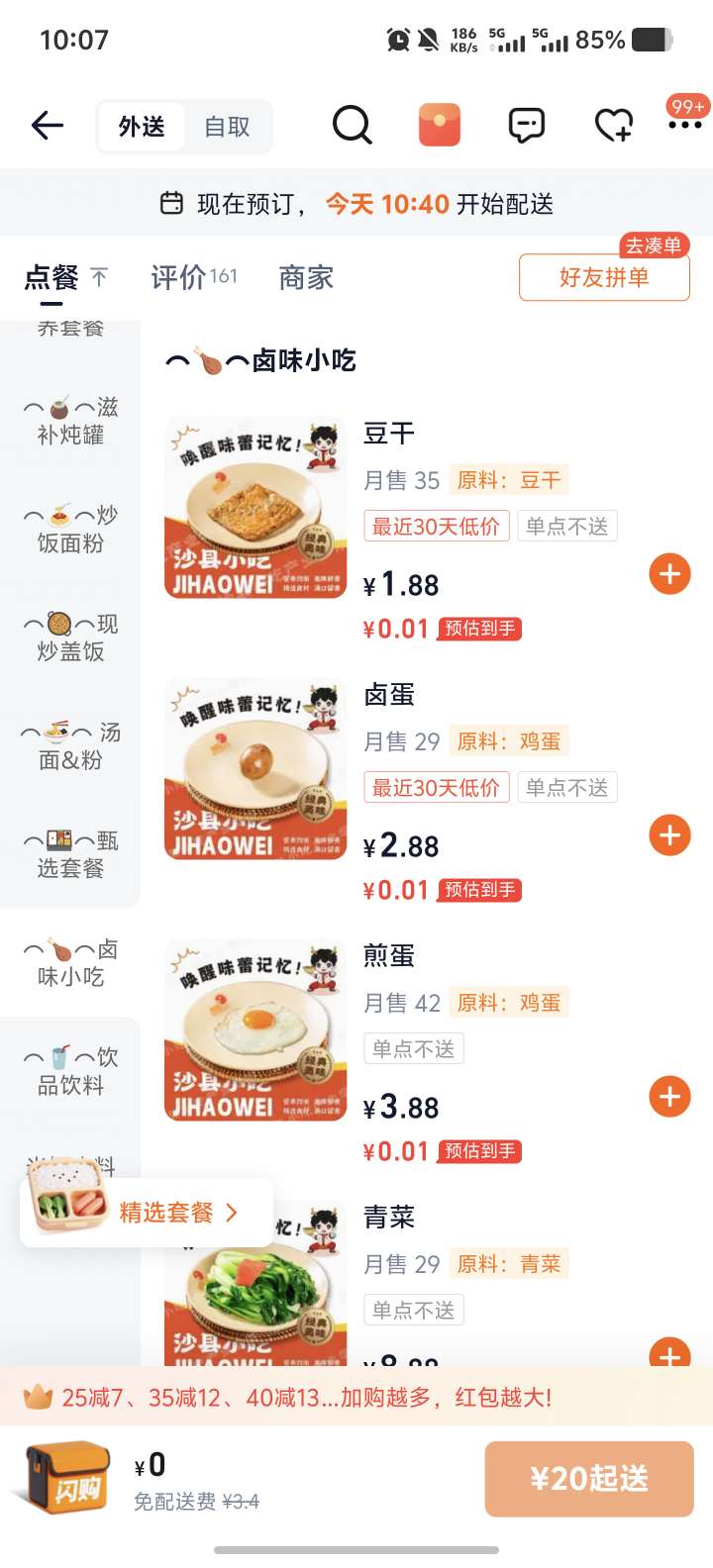713x1568 pixels.
Task: Favorite this shop with the heart icon
Action: pyautogui.click(x=613, y=126)
